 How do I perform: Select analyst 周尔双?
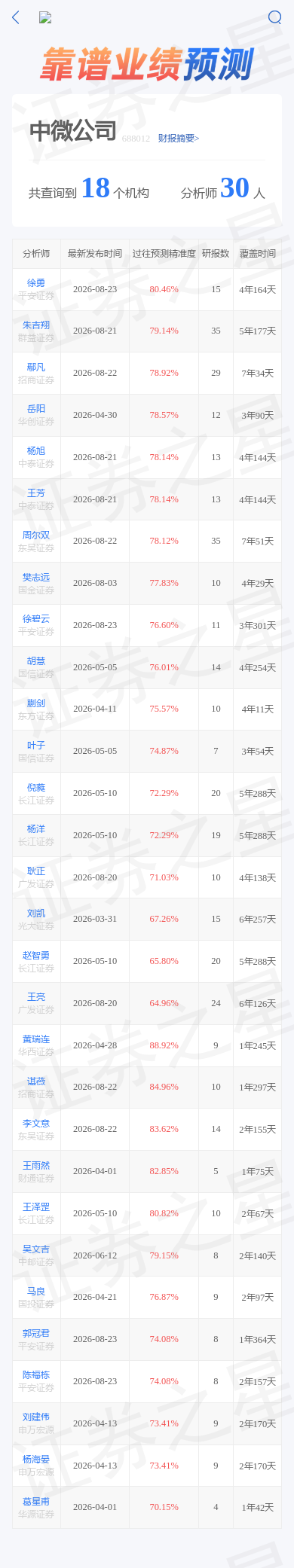(36, 535)
